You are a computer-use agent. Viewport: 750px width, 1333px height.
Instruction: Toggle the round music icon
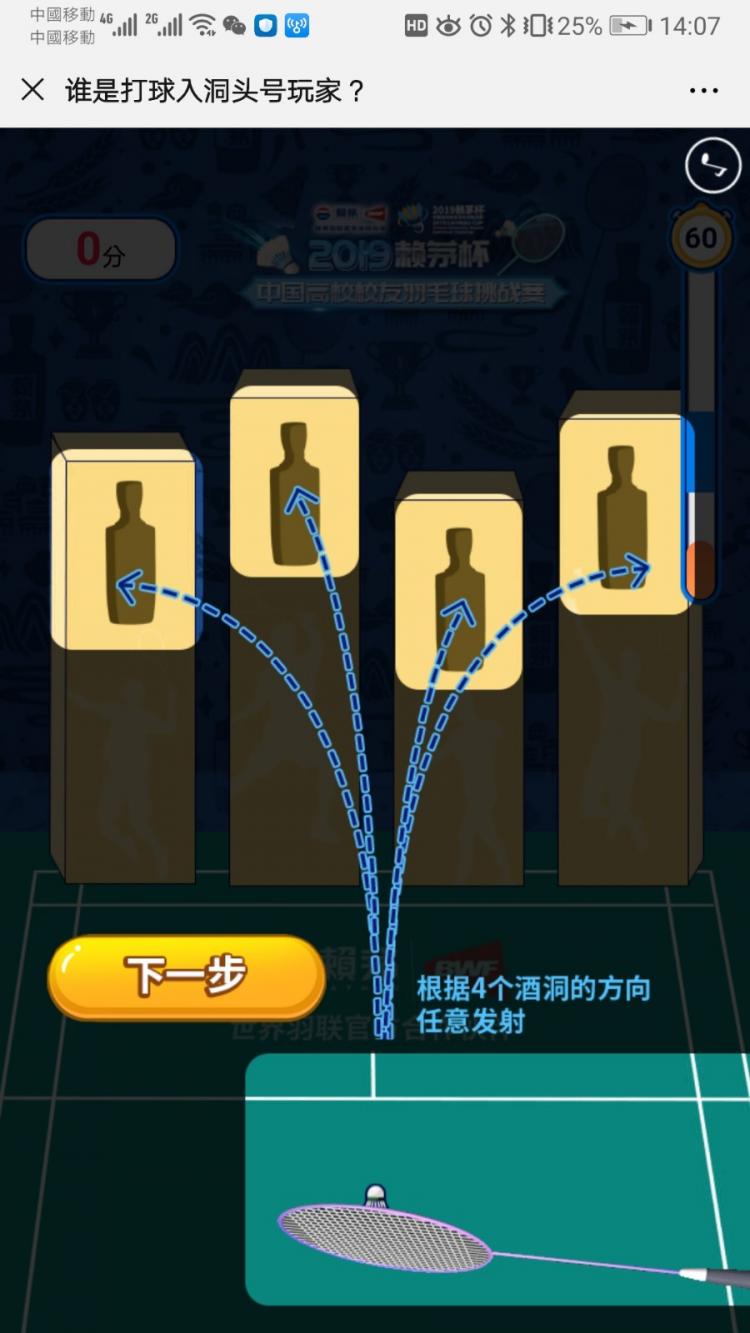pos(712,167)
